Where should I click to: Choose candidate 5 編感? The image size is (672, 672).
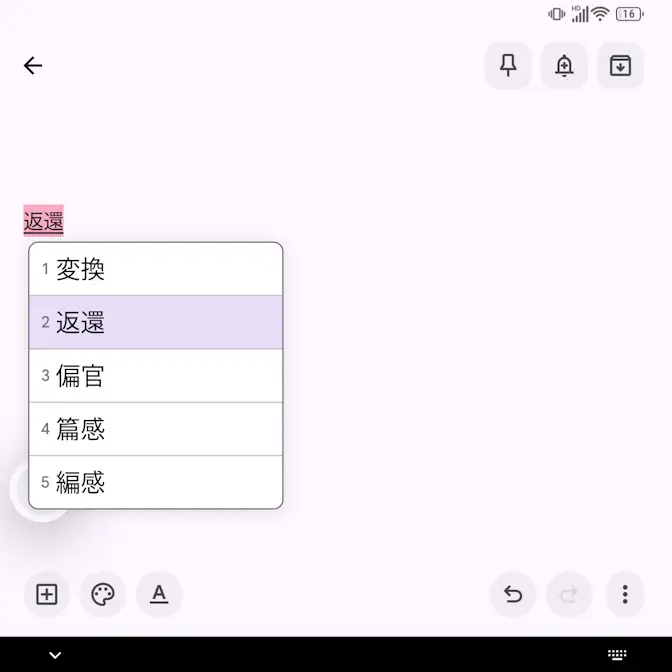[155, 482]
